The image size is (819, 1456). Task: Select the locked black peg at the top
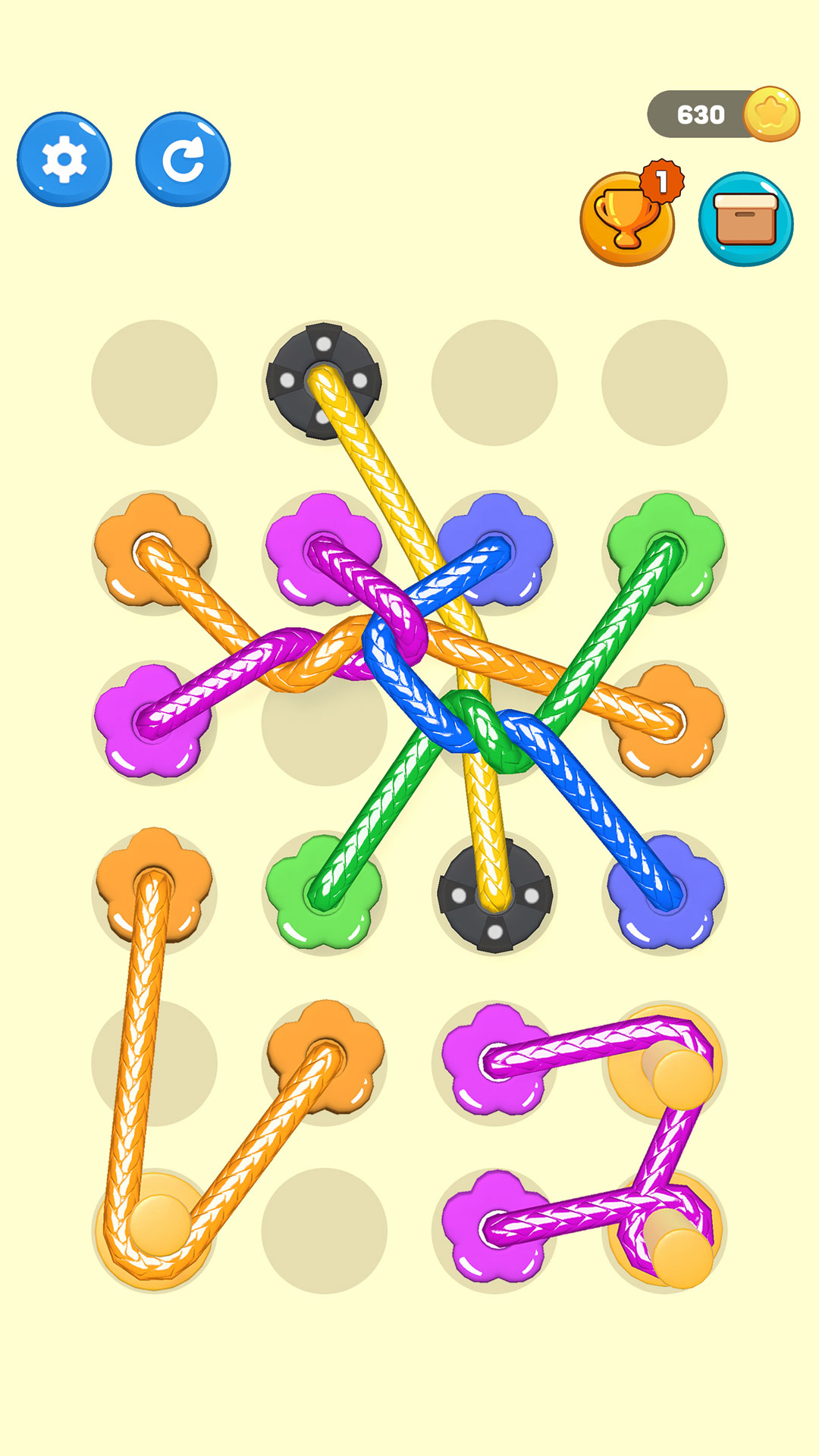(322, 379)
